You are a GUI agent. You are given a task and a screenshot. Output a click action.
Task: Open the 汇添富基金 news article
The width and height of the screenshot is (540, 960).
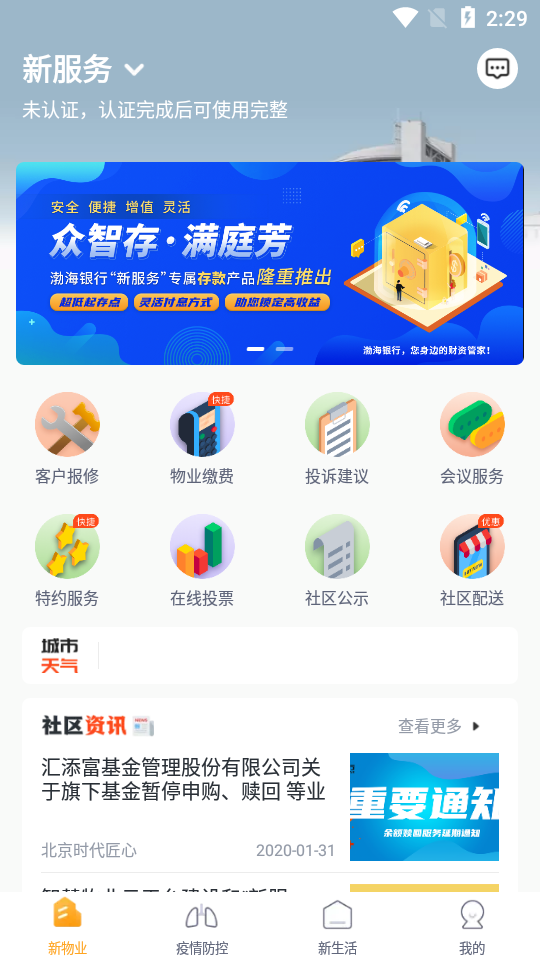(x=270, y=807)
